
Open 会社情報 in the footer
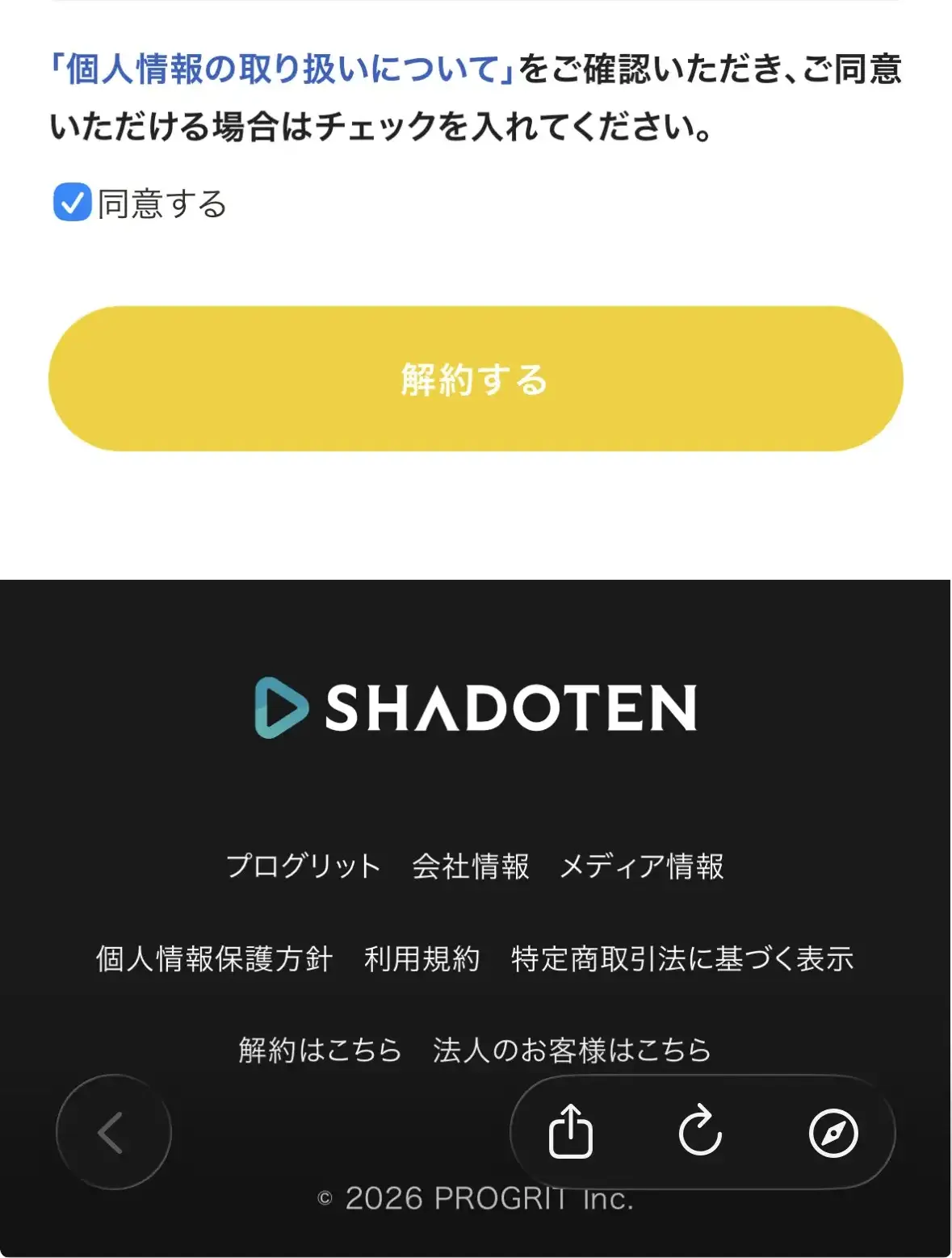click(471, 866)
